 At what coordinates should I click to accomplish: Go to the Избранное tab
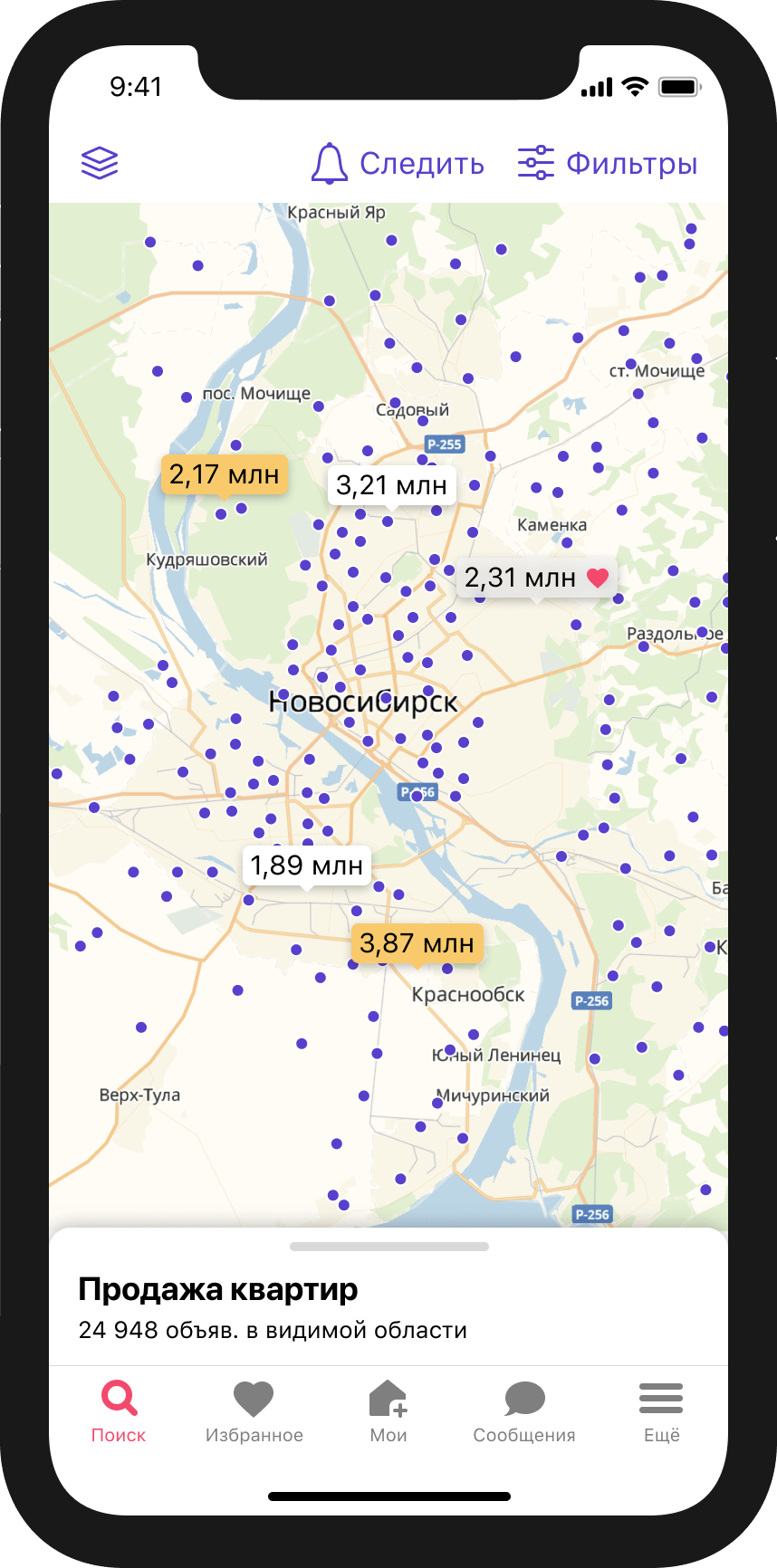click(254, 1412)
